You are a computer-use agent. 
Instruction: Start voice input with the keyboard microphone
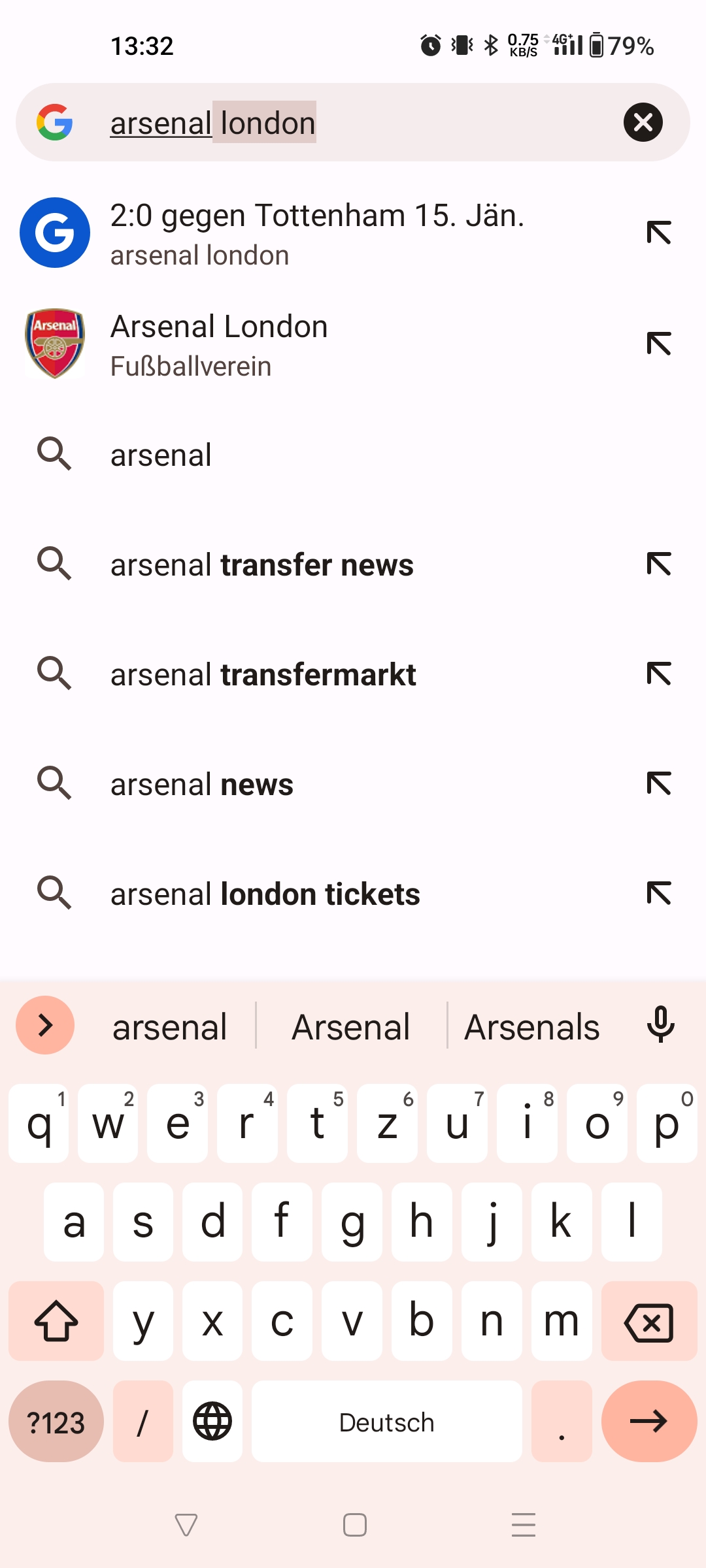tap(660, 1025)
